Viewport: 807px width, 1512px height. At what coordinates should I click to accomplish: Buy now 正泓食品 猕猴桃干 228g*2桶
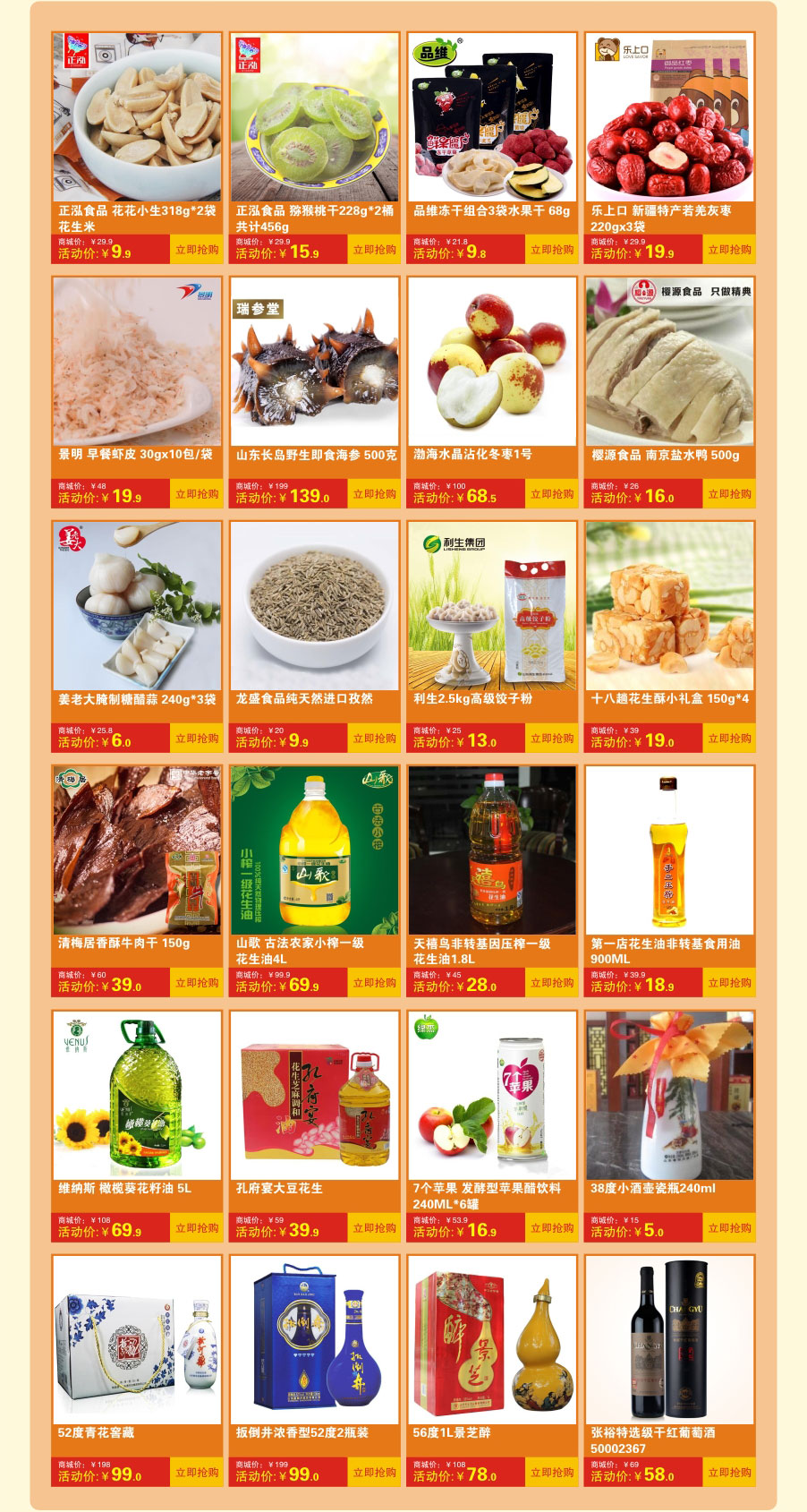[374, 250]
